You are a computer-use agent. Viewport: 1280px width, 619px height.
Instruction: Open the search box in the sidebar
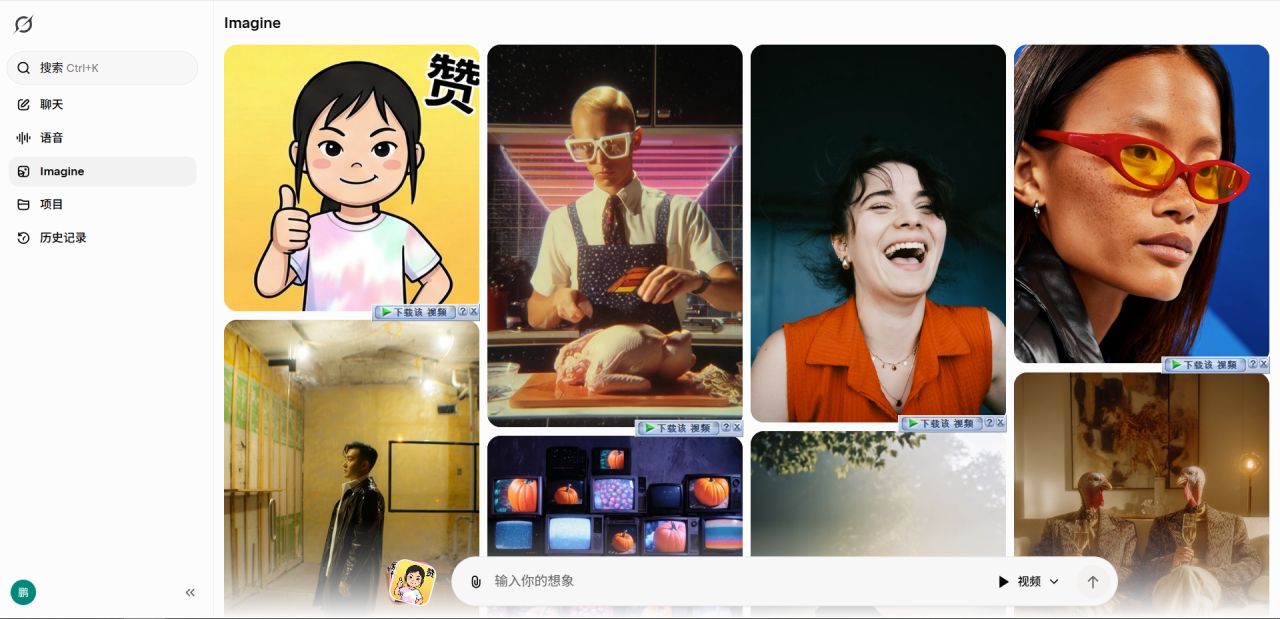102,68
